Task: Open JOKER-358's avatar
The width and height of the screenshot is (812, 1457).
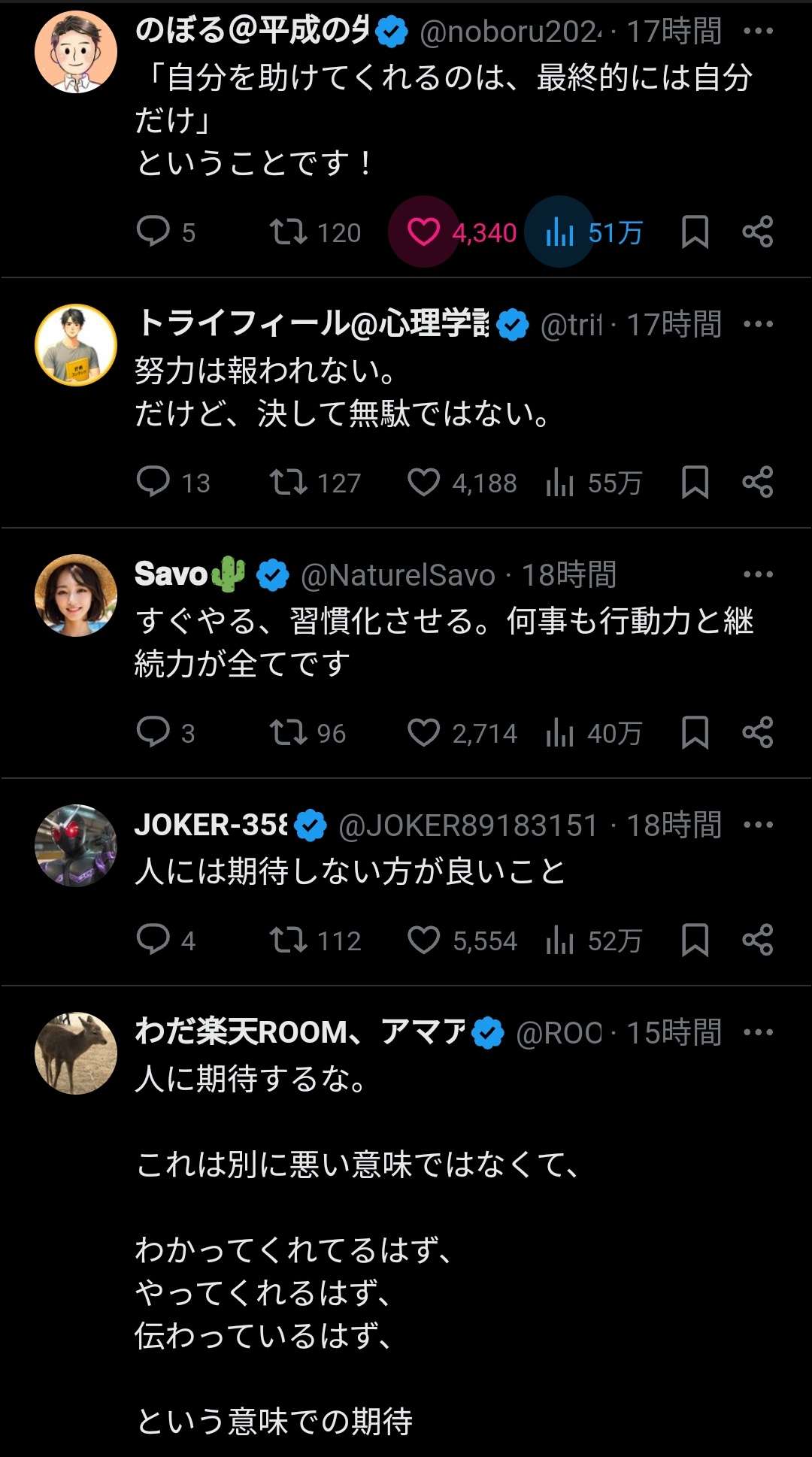Action: [x=76, y=846]
